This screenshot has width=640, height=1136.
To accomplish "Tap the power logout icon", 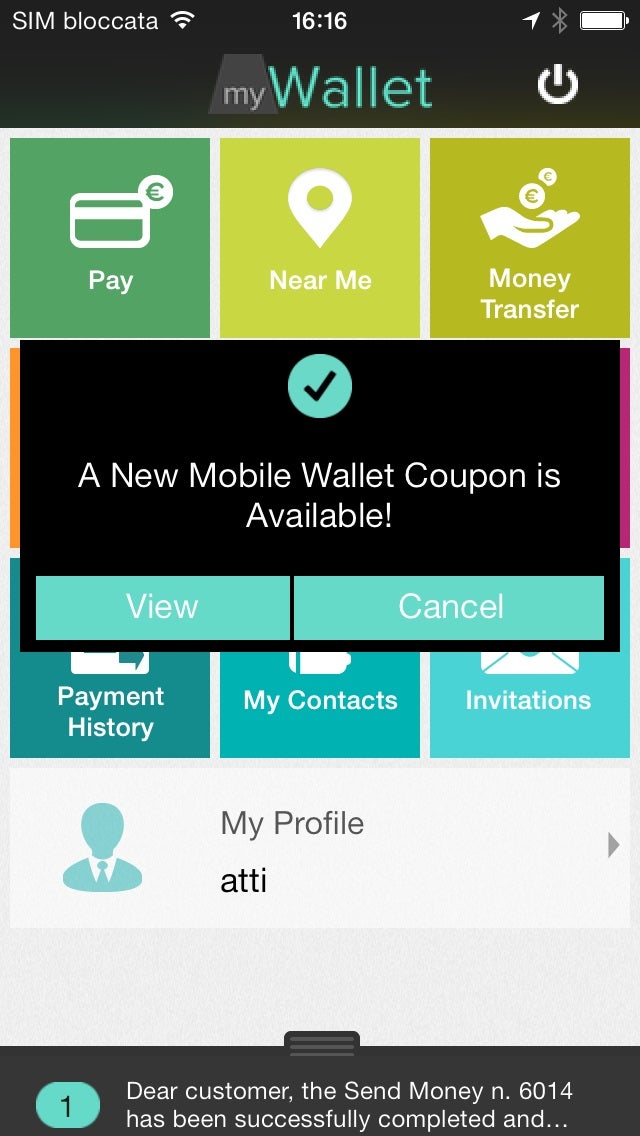I will coord(557,85).
